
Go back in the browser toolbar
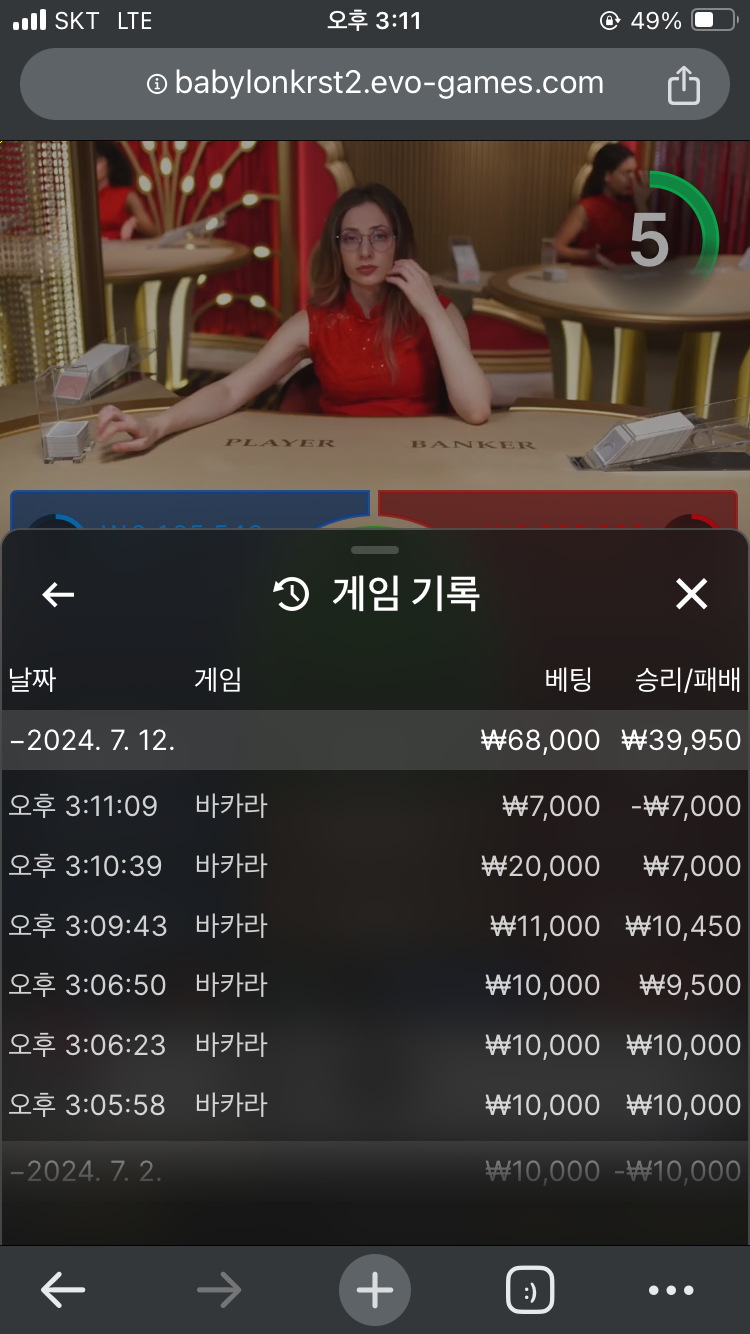point(62,1291)
